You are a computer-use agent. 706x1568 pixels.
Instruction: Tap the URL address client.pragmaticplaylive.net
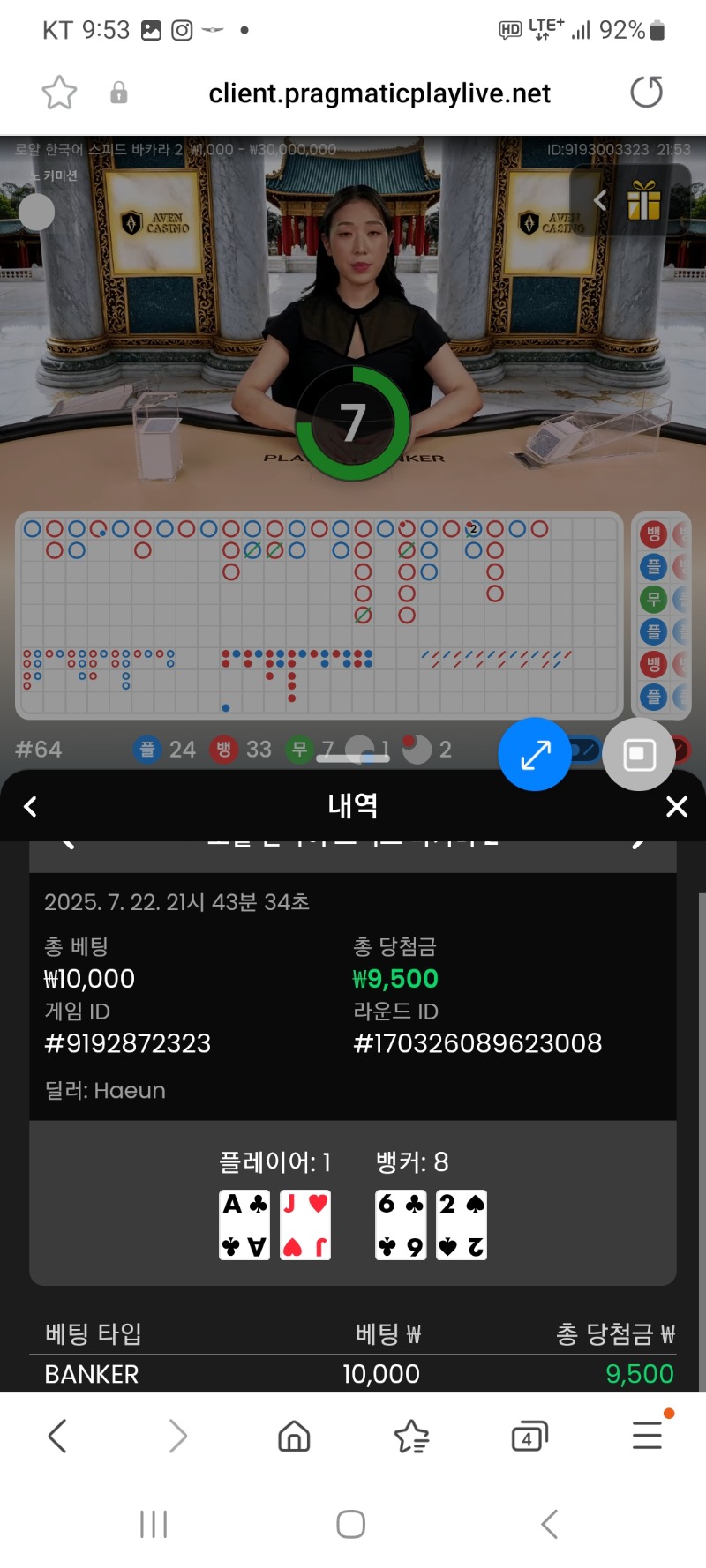(x=379, y=93)
